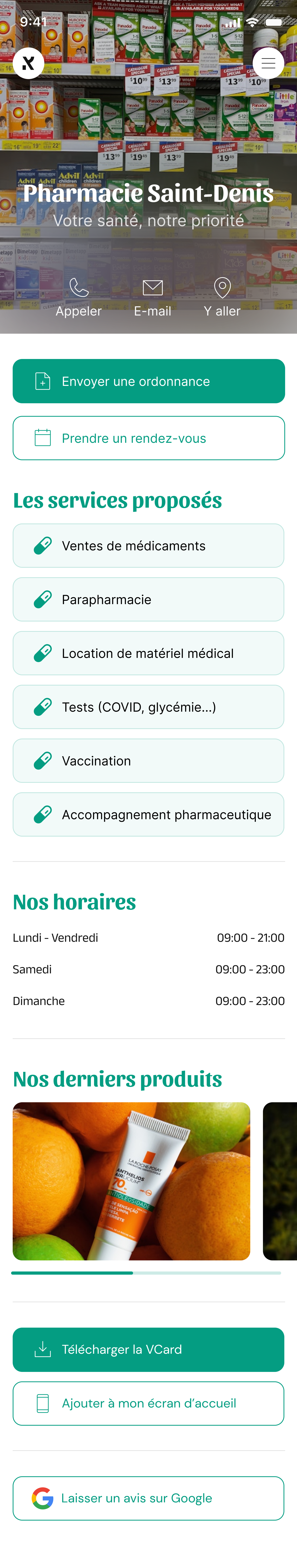Open the La Roche-Posay product image
Image resolution: width=297 pixels, height=1568 pixels.
[131, 1181]
